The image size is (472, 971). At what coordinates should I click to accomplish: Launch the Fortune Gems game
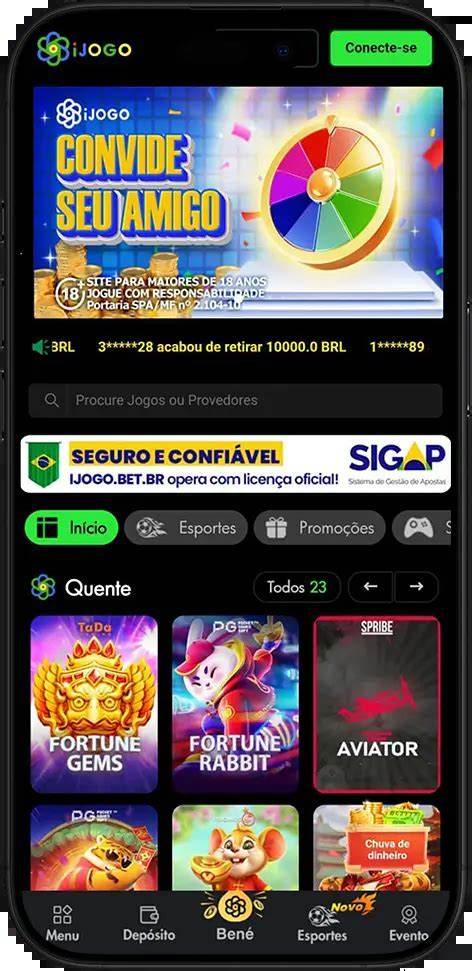[x=94, y=704]
